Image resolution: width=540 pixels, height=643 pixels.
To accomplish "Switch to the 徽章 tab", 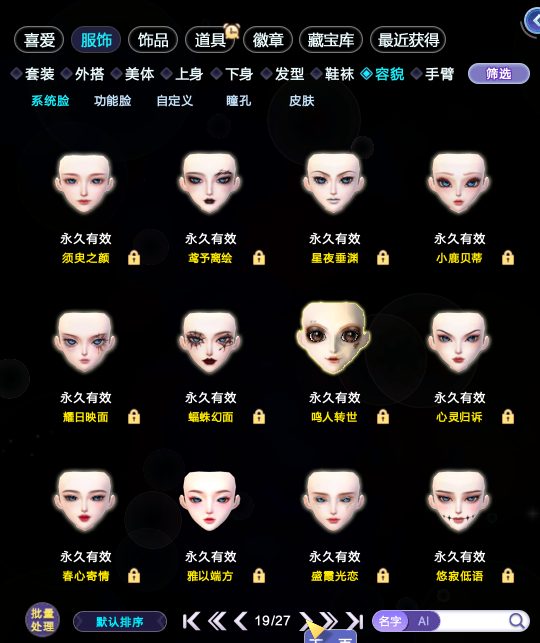I will pyautogui.click(x=268, y=40).
